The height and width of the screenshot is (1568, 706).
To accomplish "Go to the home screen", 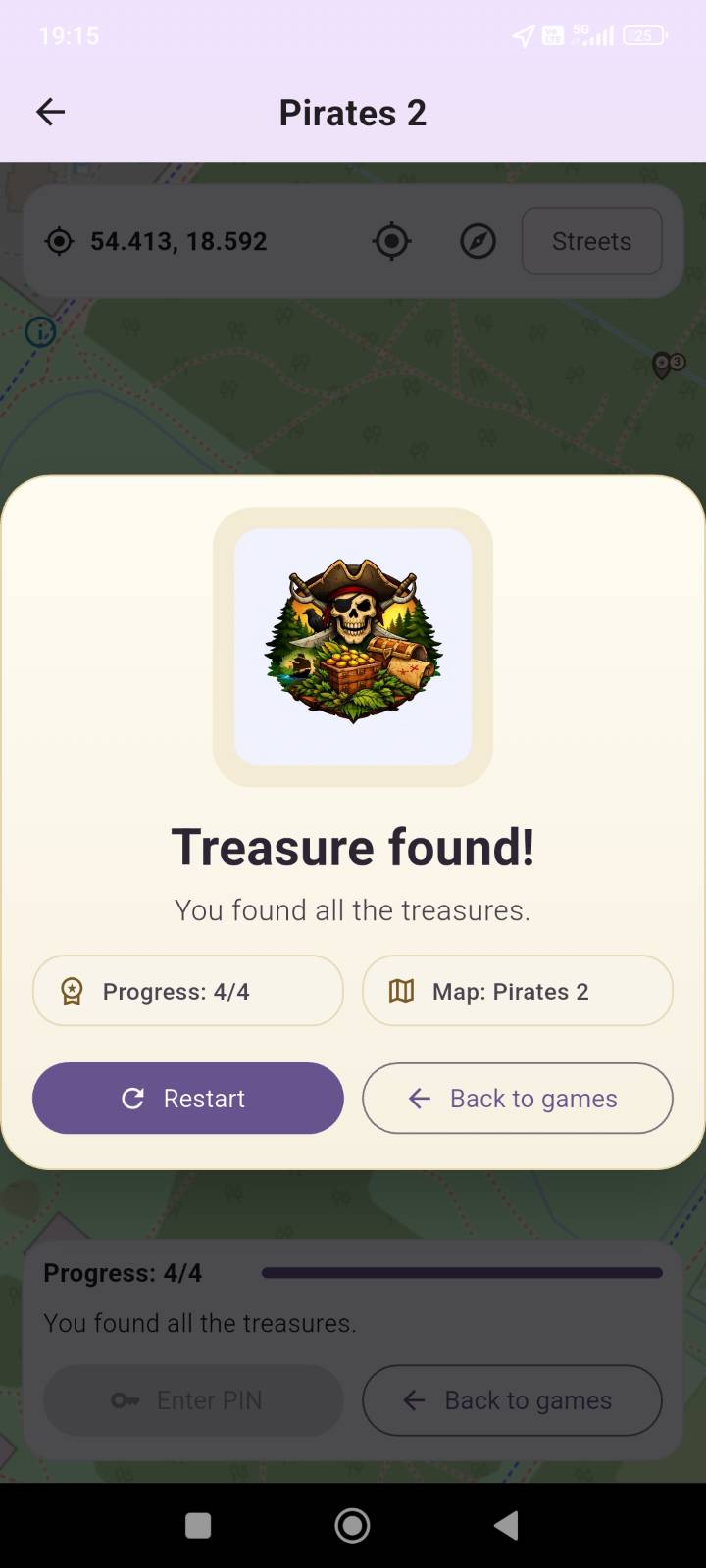I will click(352, 1525).
